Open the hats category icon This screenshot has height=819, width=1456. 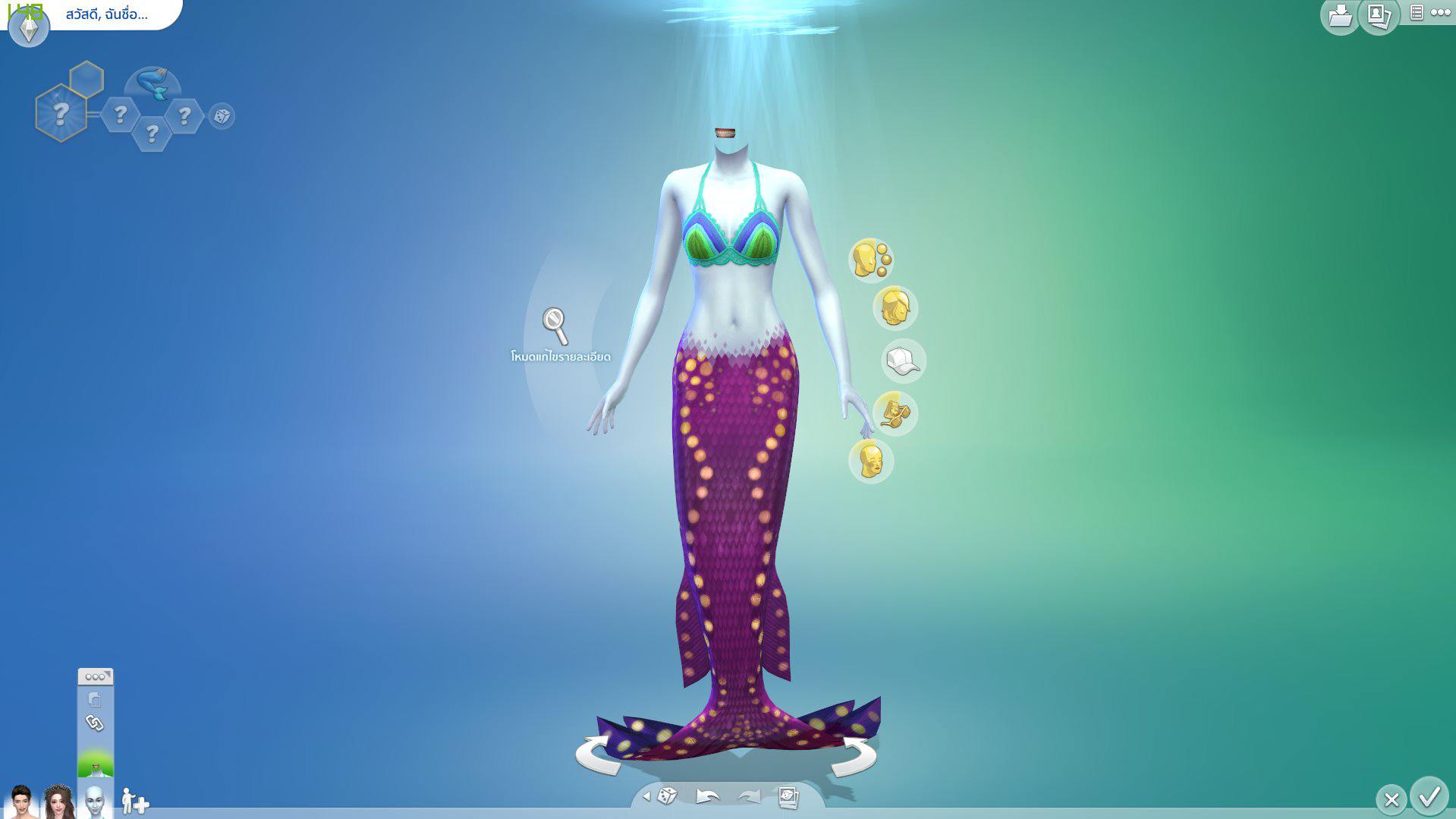click(x=904, y=361)
